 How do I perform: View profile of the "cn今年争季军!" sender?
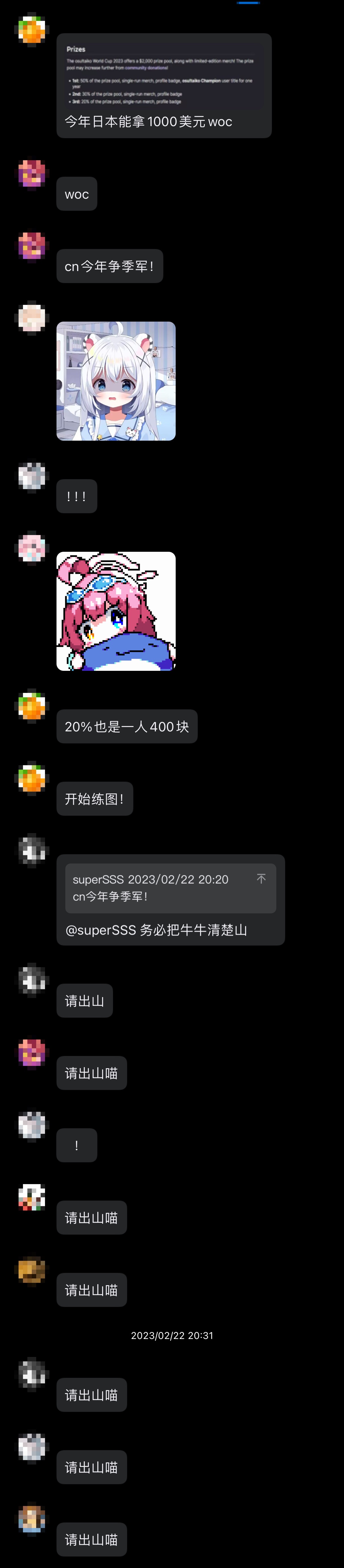[x=32, y=246]
